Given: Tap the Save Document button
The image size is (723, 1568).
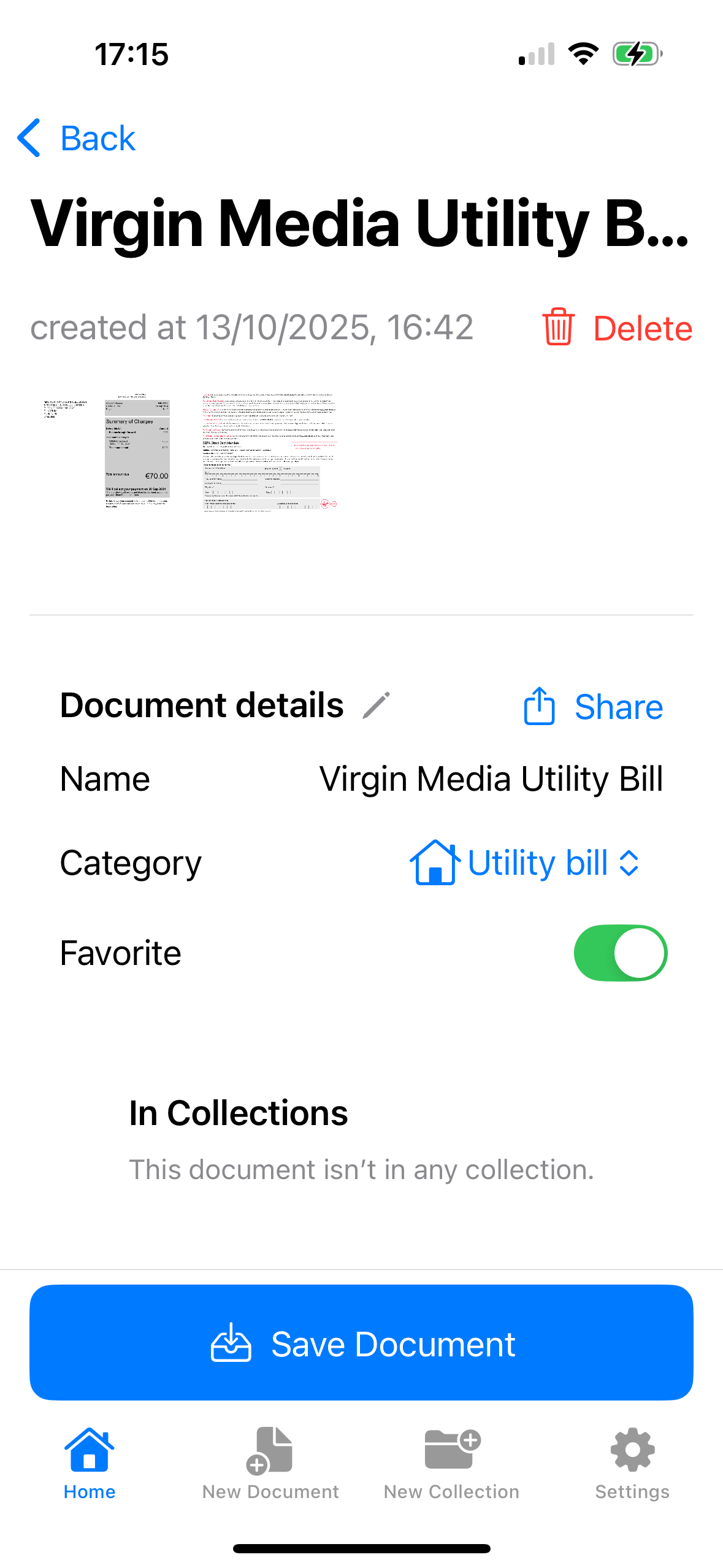Looking at the screenshot, I should pyautogui.click(x=361, y=1343).
